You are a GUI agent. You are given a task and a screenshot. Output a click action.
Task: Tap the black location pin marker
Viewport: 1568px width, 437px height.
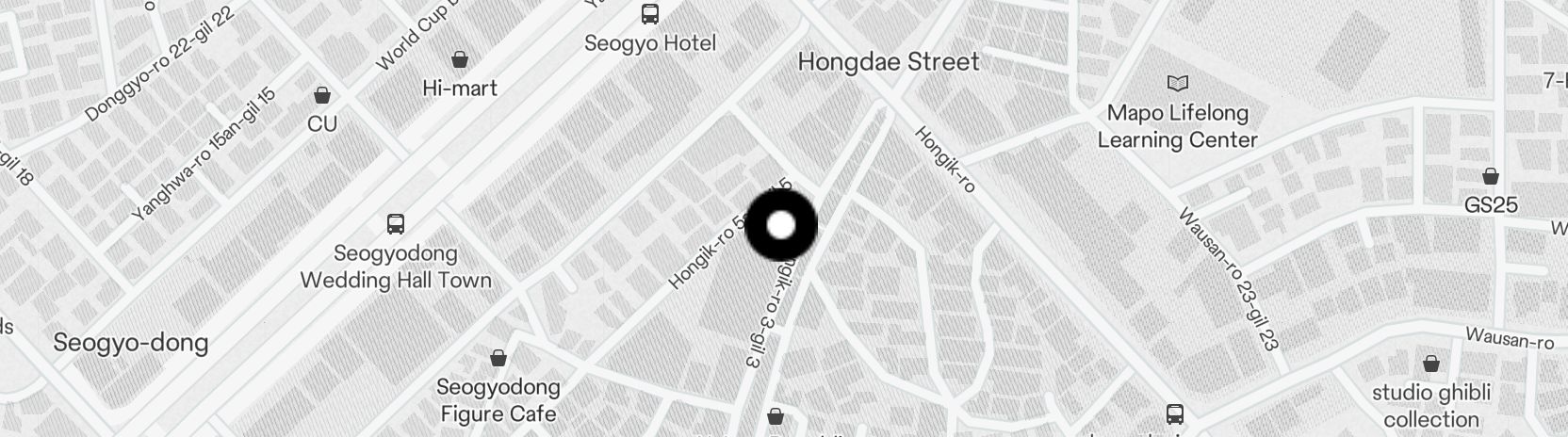click(781, 226)
